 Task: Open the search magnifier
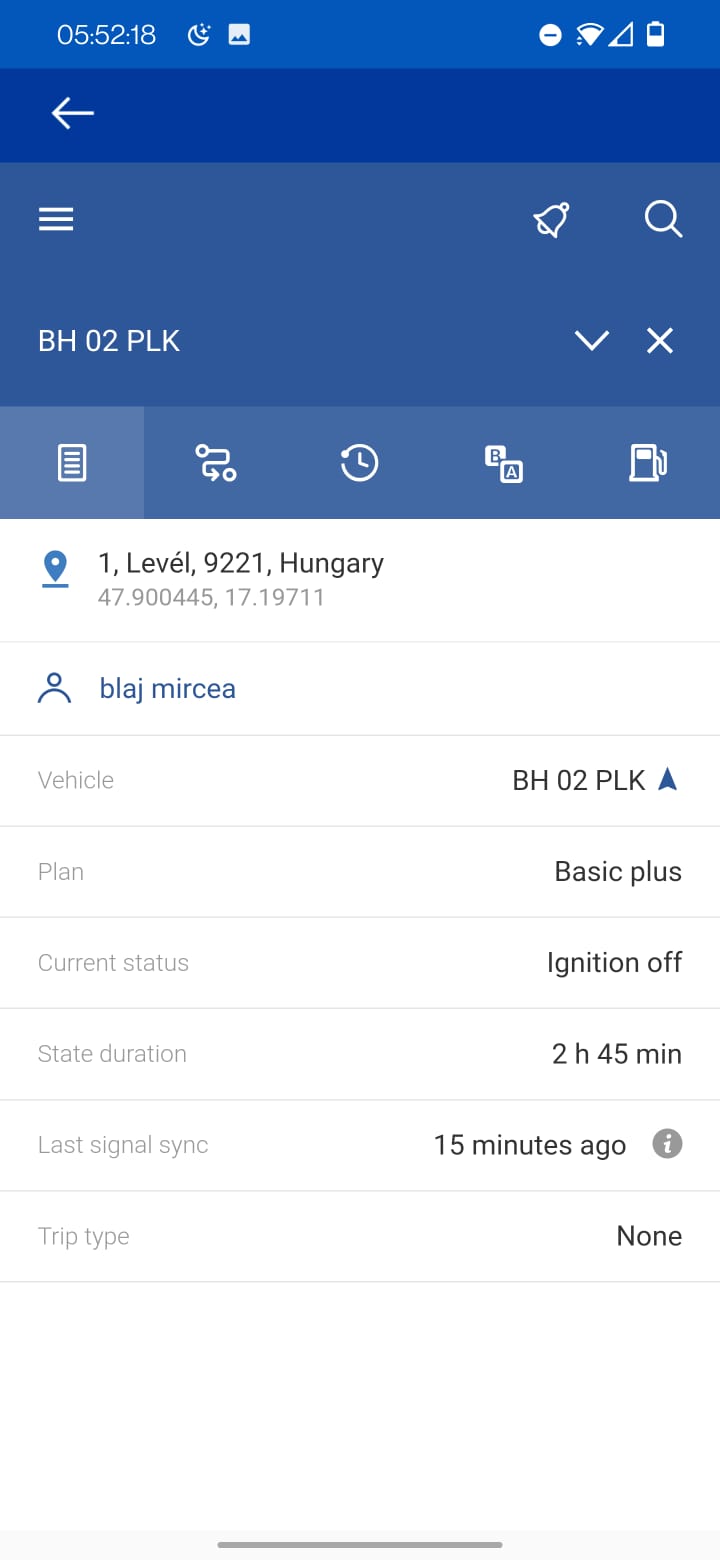pyautogui.click(x=662, y=219)
